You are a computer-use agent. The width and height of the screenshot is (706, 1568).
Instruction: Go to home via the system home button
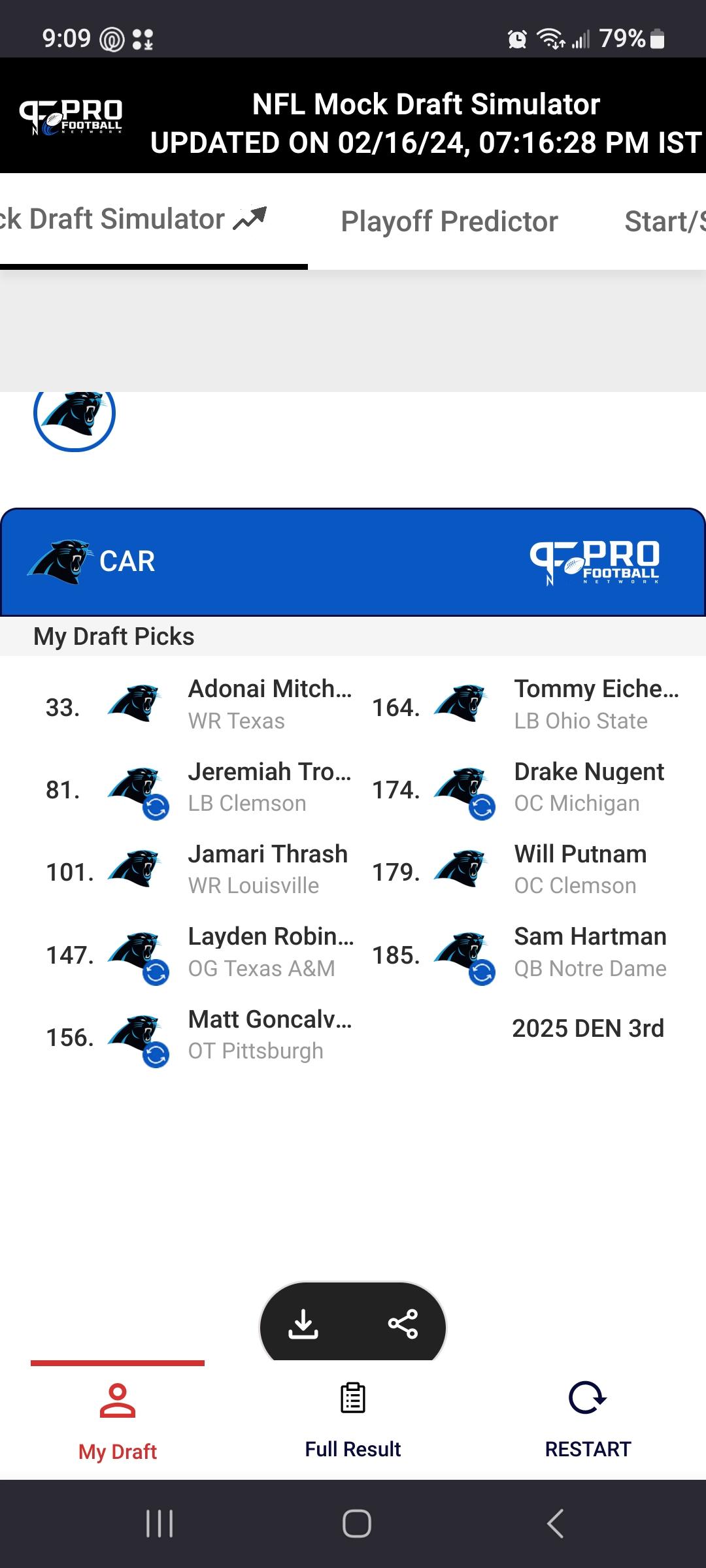pos(357,1524)
